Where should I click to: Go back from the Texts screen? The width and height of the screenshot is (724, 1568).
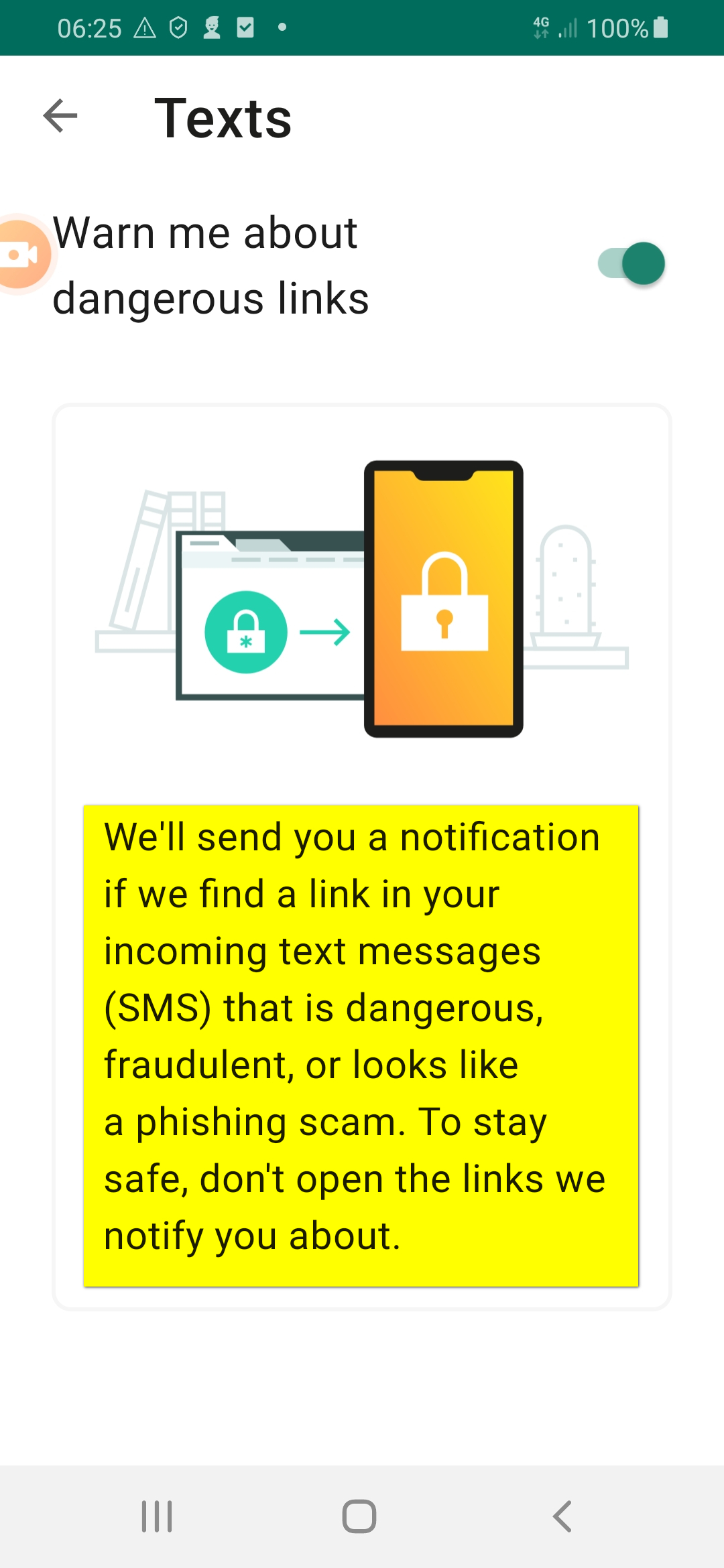point(60,117)
